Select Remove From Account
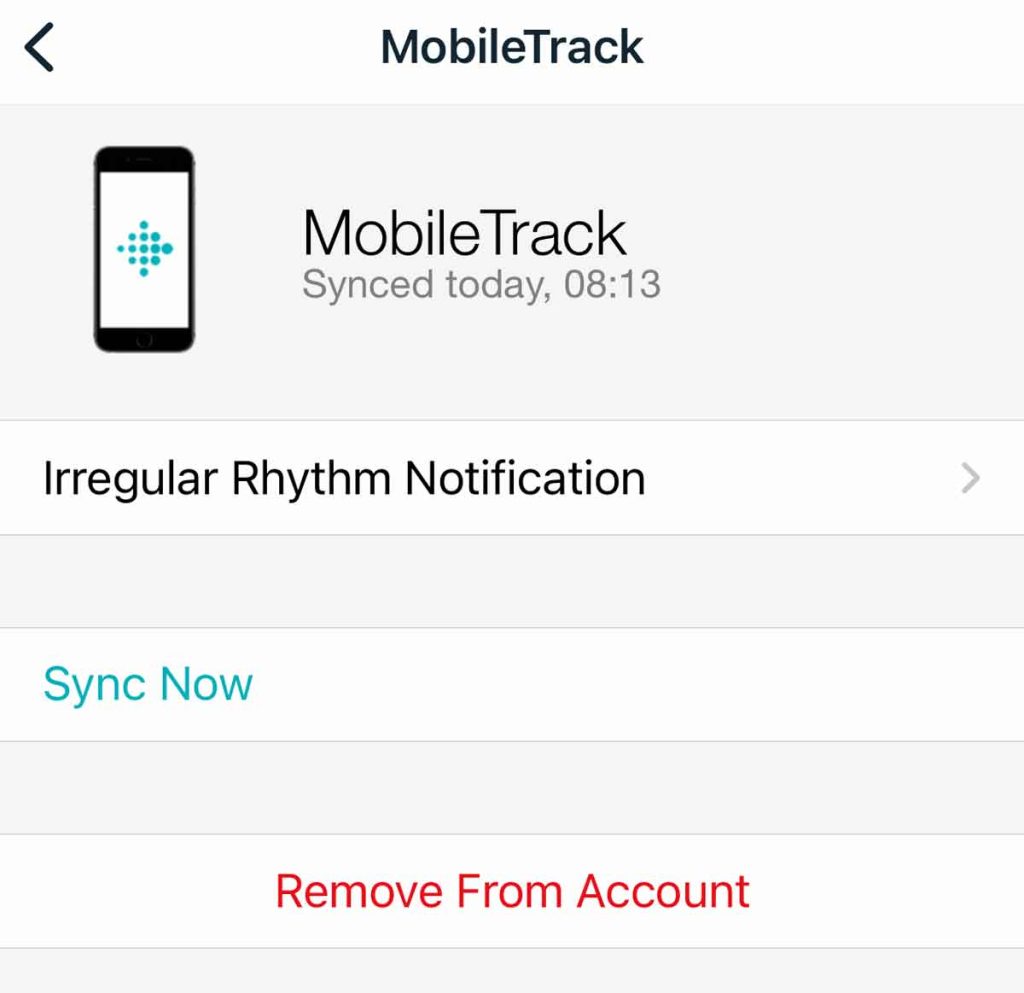 click(512, 891)
